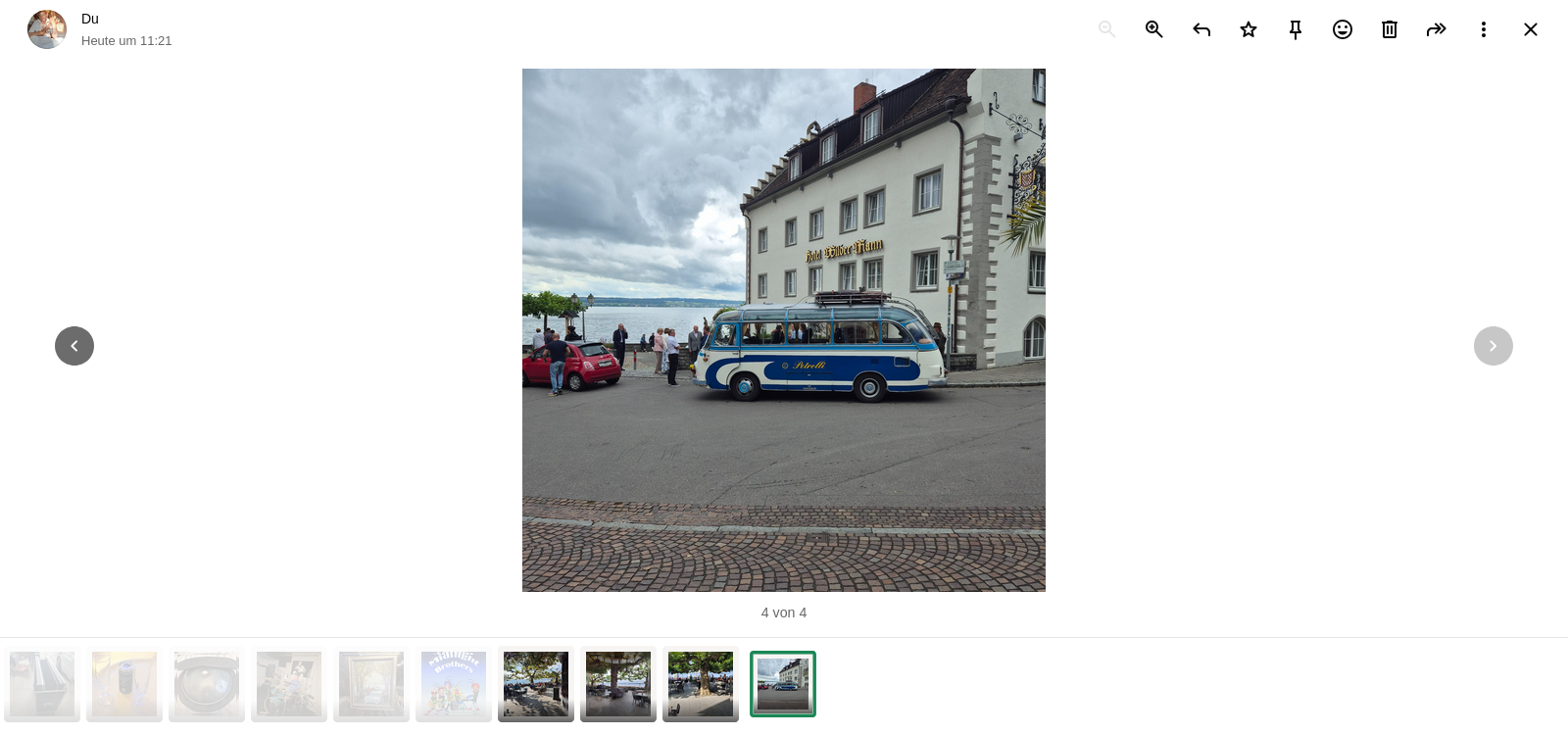Forward this photo
Screen dimensions: 1568x735
point(1437,29)
